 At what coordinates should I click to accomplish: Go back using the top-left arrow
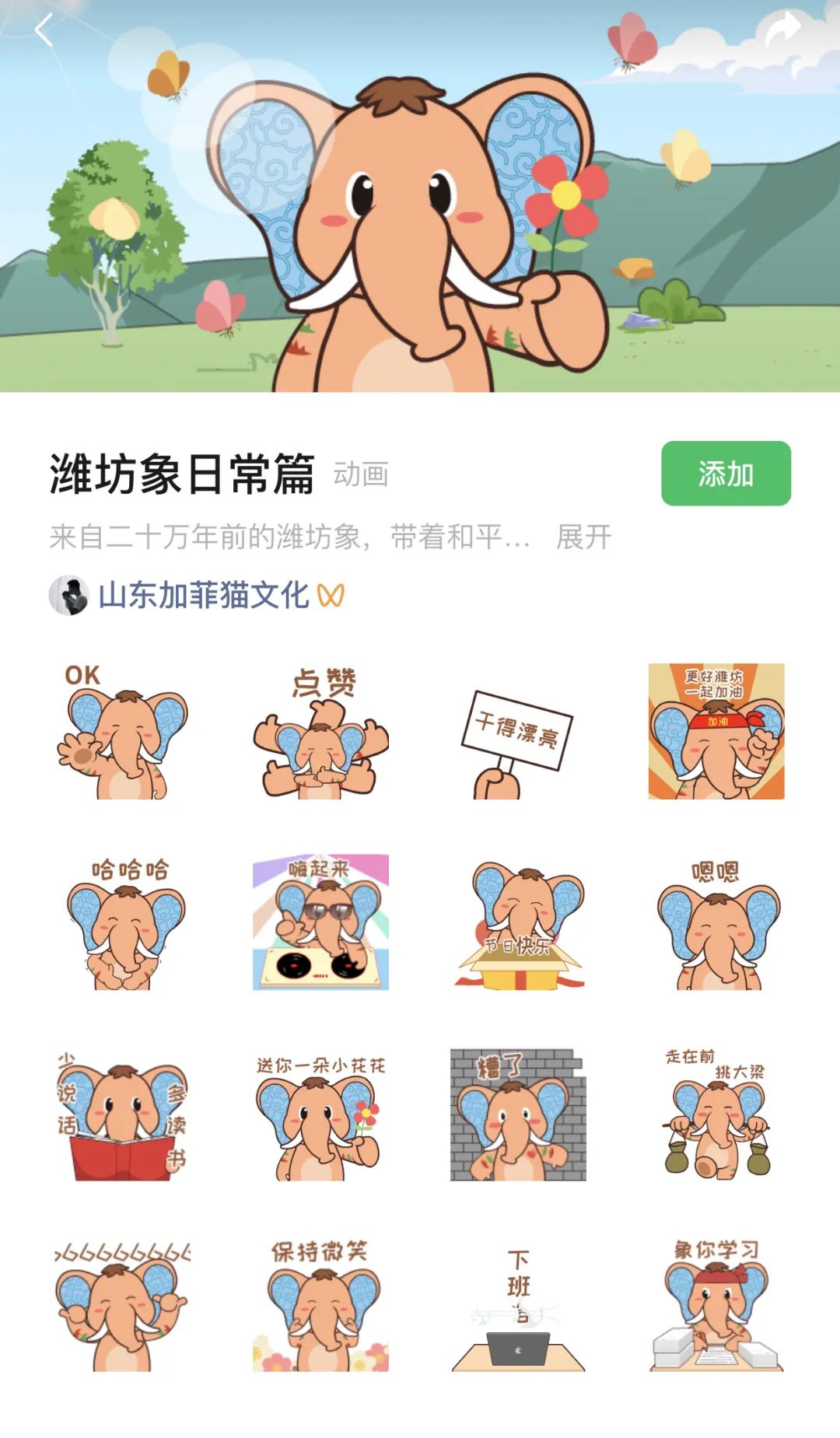pyautogui.click(x=44, y=31)
